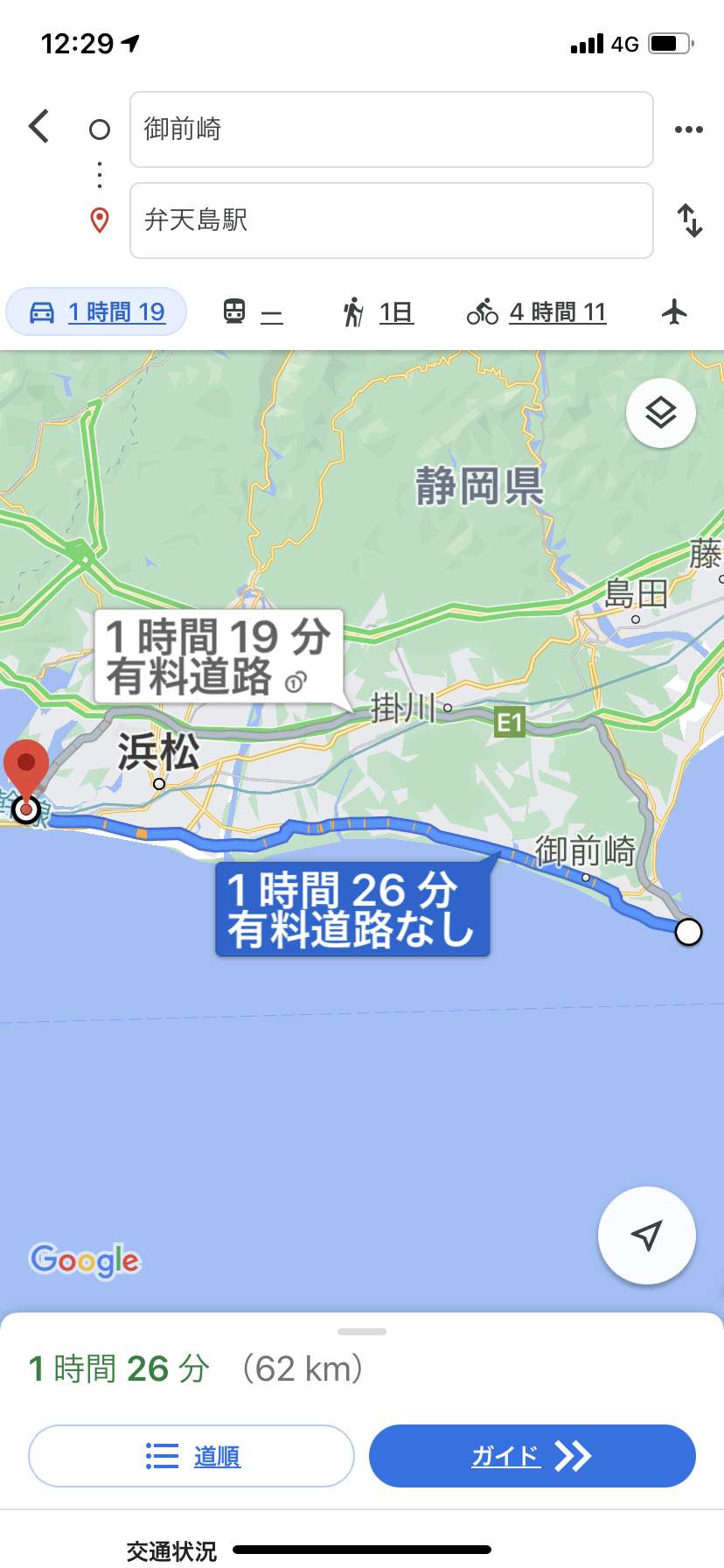Screen dimensions: 724x1568
Task: Open the three-dot overflow menu
Action: [x=689, y=129]
